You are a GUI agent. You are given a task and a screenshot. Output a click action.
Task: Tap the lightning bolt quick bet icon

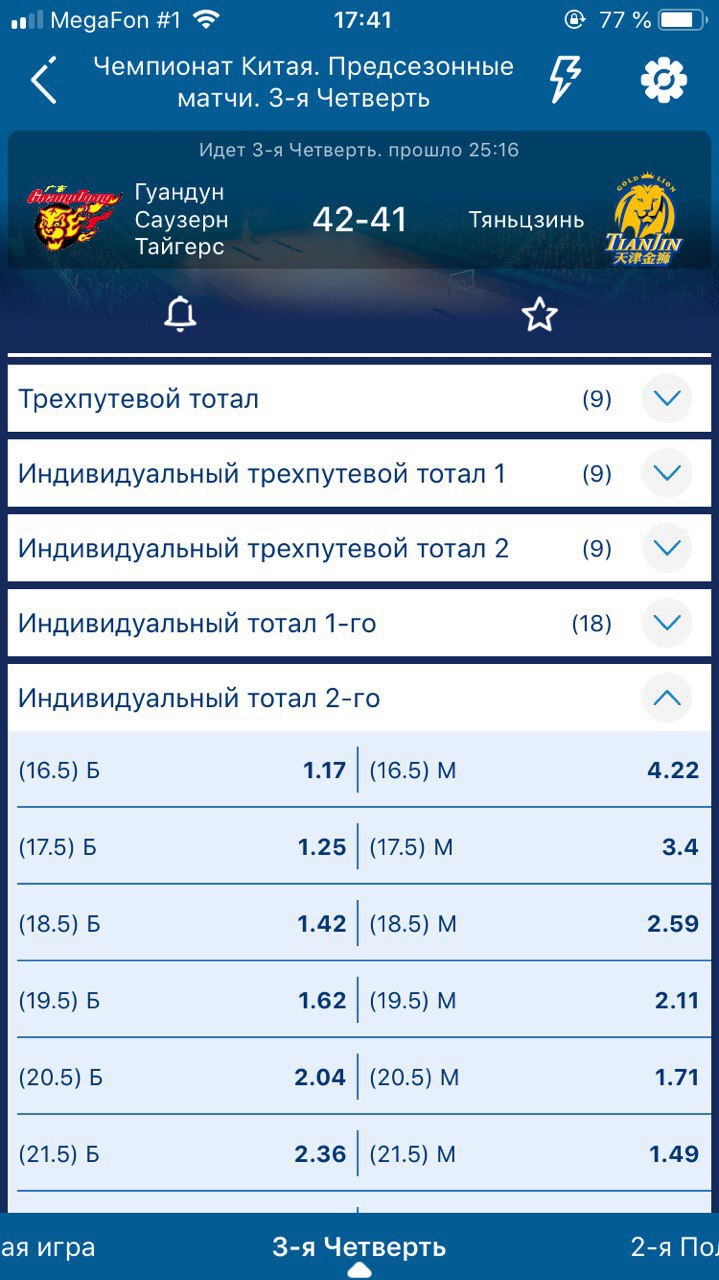[x=565, y=79]
